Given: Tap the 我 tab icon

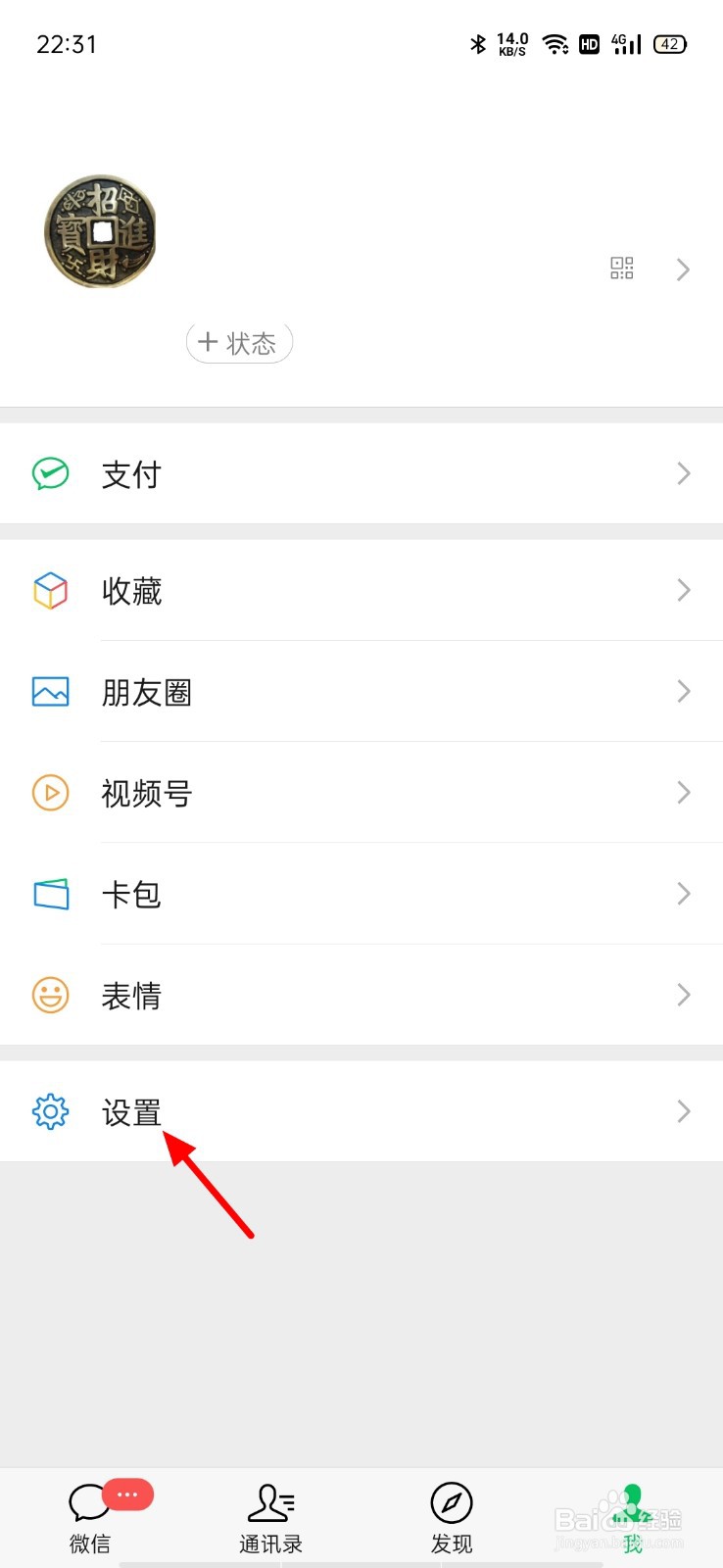Looking at the screenshot, I should click(632, 1504).
